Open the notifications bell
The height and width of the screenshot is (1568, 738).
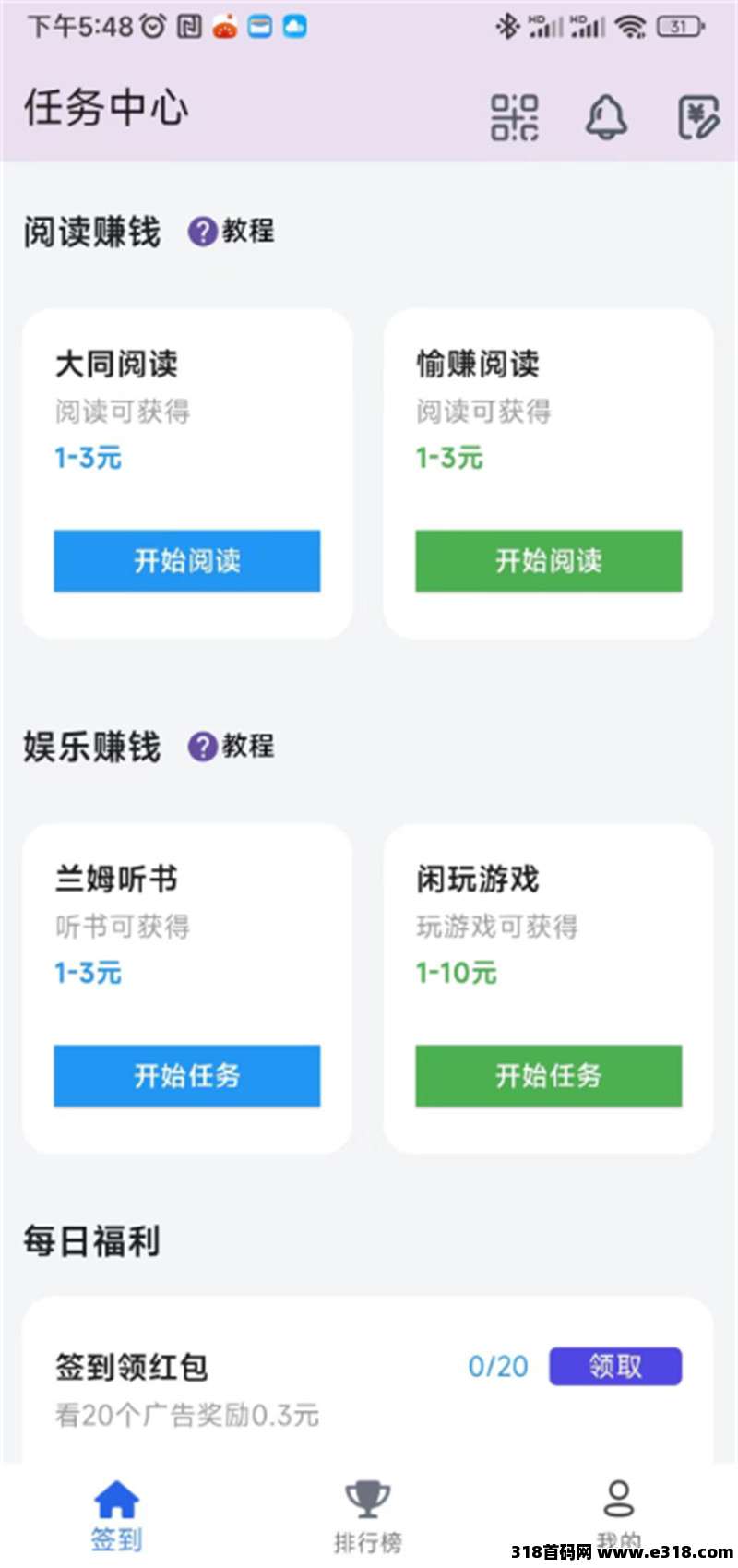click(606, 117)
